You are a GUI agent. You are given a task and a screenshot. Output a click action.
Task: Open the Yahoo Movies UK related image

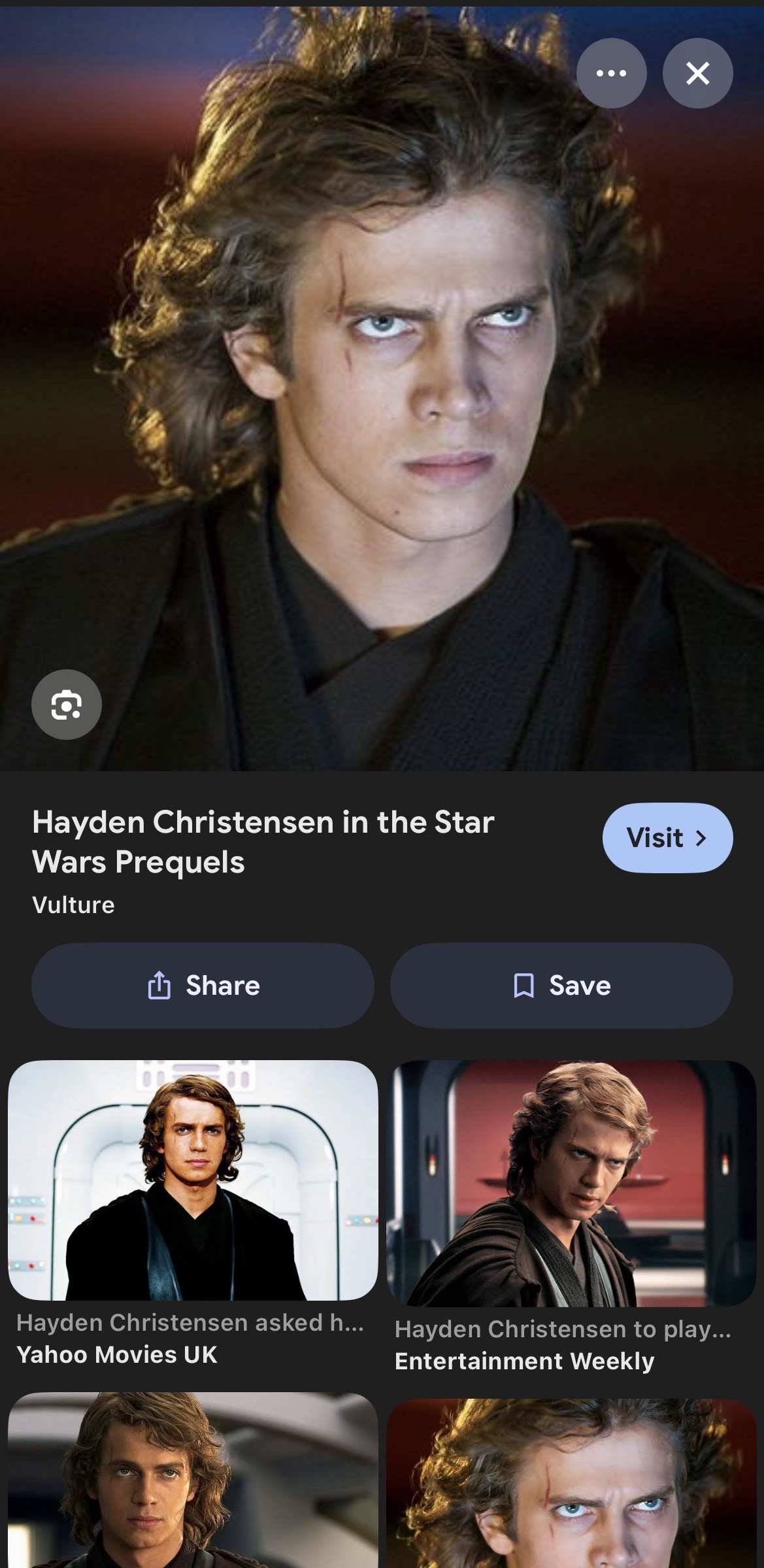[x=193, y=1180]
